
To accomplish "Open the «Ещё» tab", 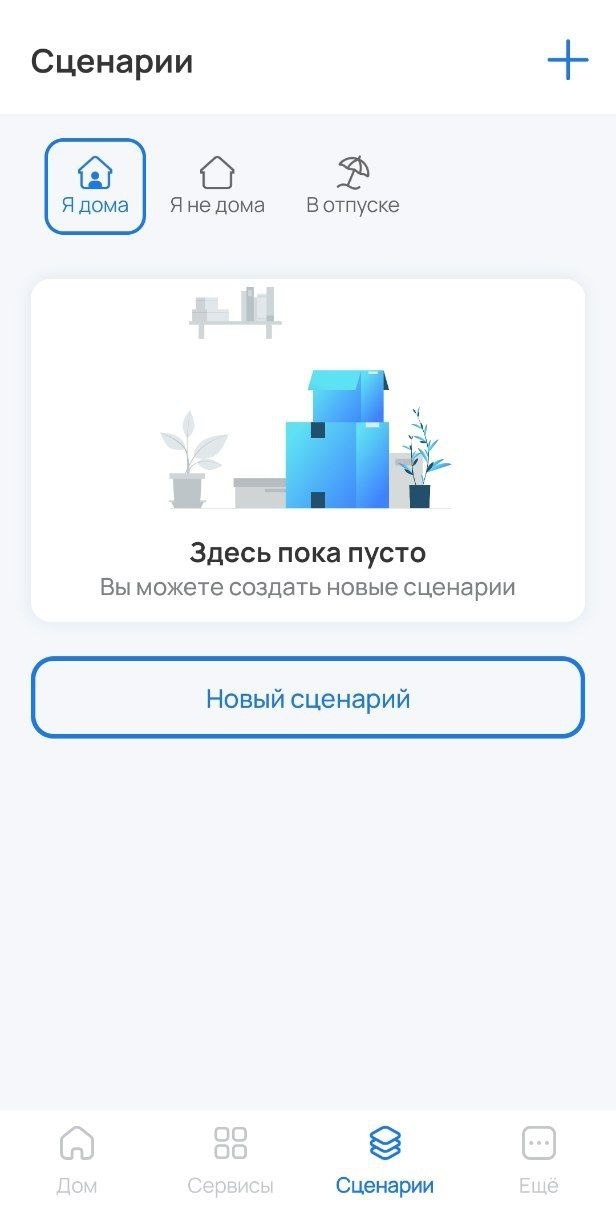I will pos(538,1160).
